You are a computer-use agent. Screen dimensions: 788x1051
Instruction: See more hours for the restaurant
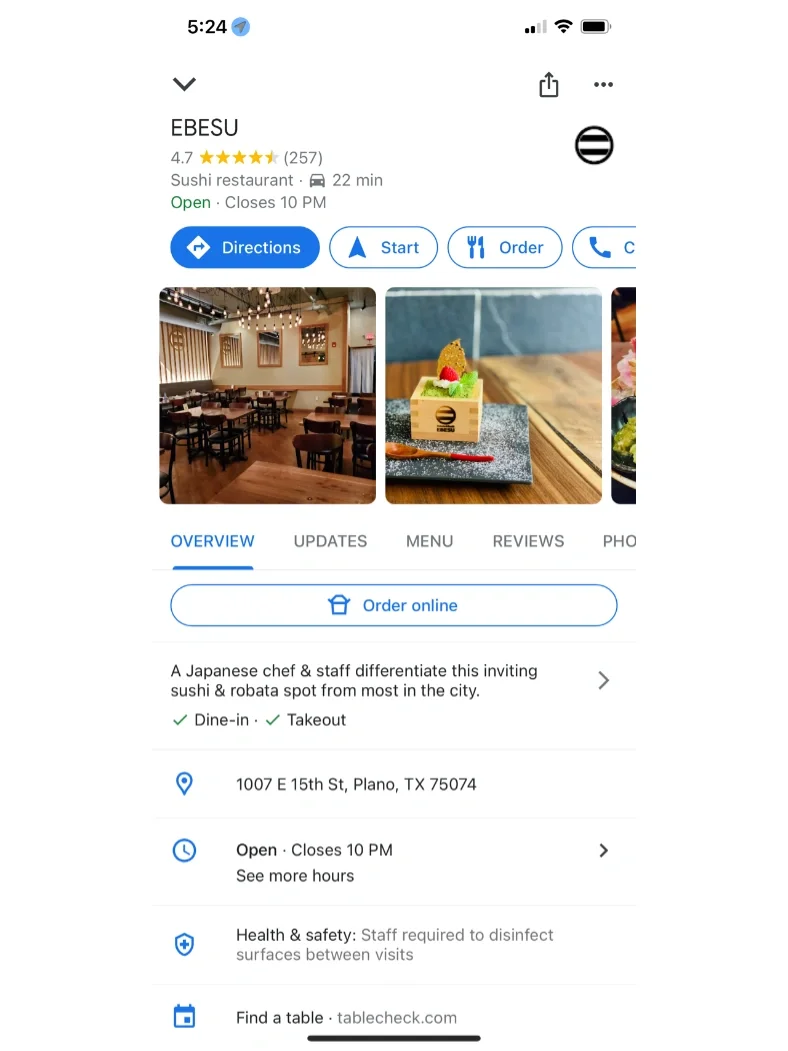point(295,876)
